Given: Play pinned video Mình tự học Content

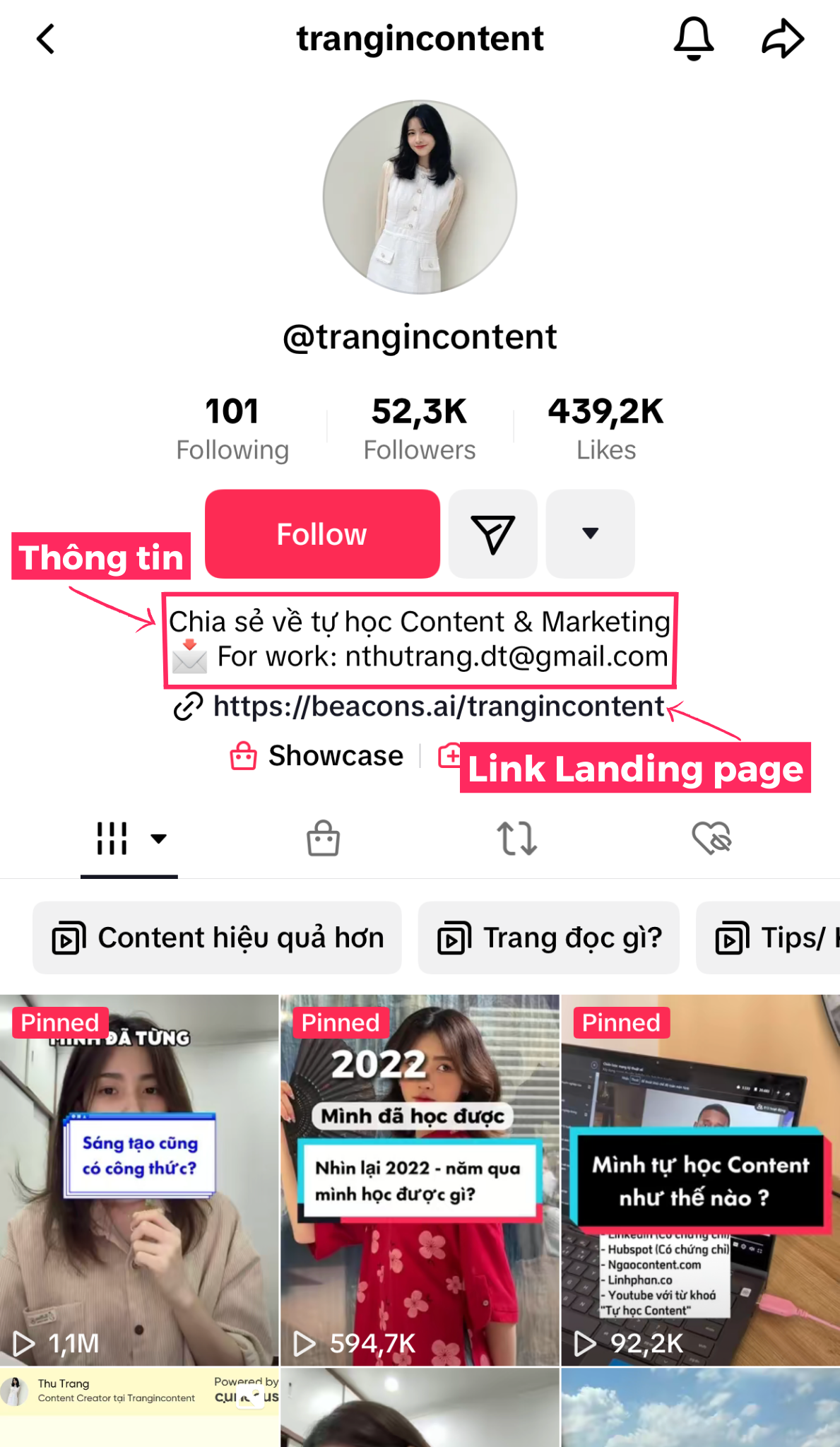Looking at the screenshot, I should click(x=700, y=1180).
